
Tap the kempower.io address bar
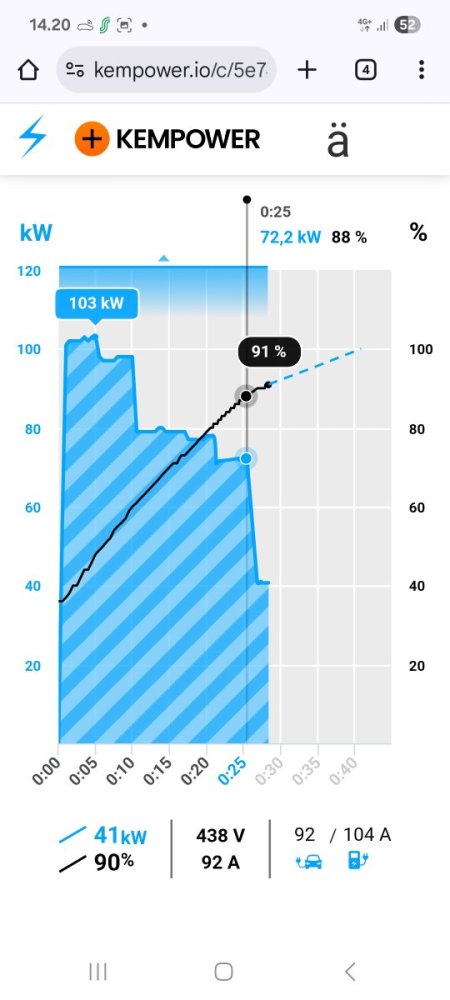click(166, 70)
